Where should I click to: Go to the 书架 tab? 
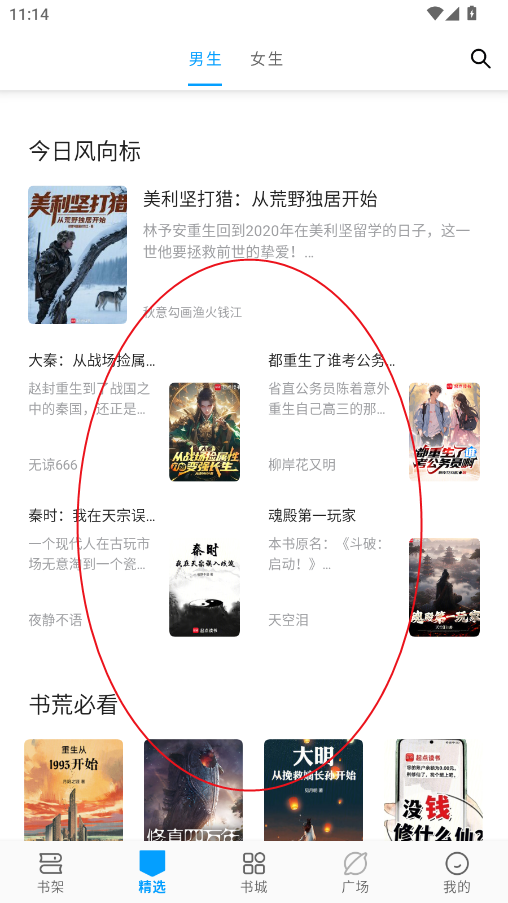tap(51, 872)
